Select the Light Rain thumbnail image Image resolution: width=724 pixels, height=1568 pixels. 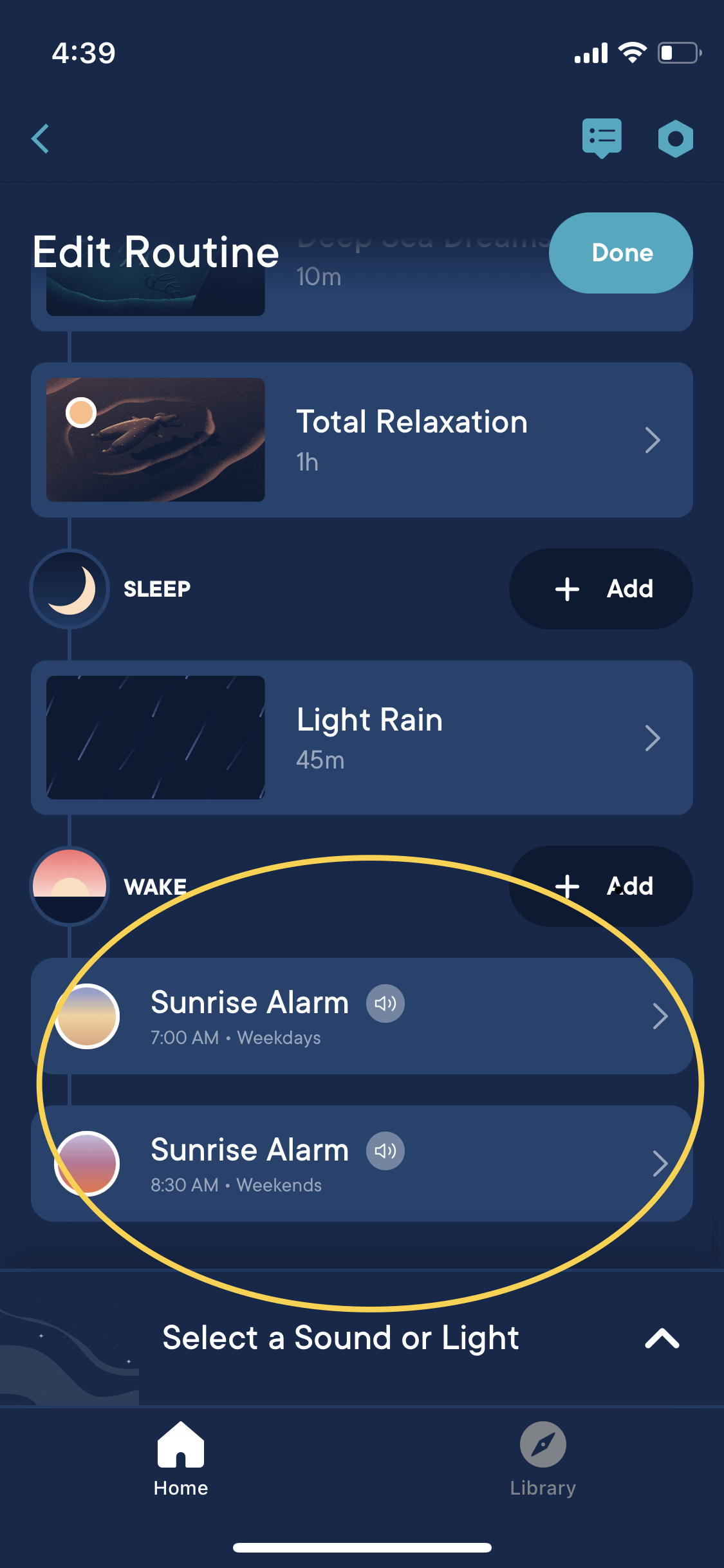point(154,738)
